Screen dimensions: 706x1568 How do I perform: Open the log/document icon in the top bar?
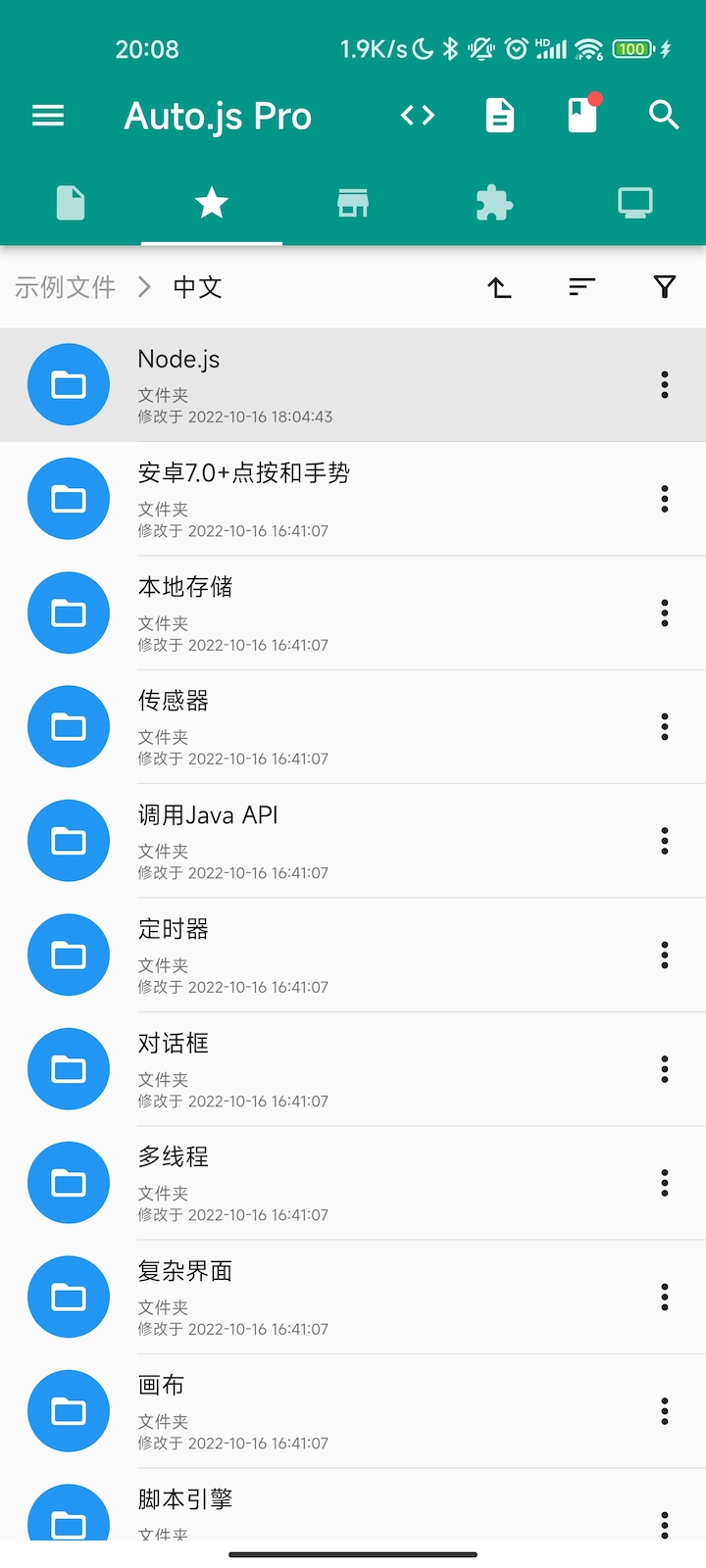pos(499,116)
